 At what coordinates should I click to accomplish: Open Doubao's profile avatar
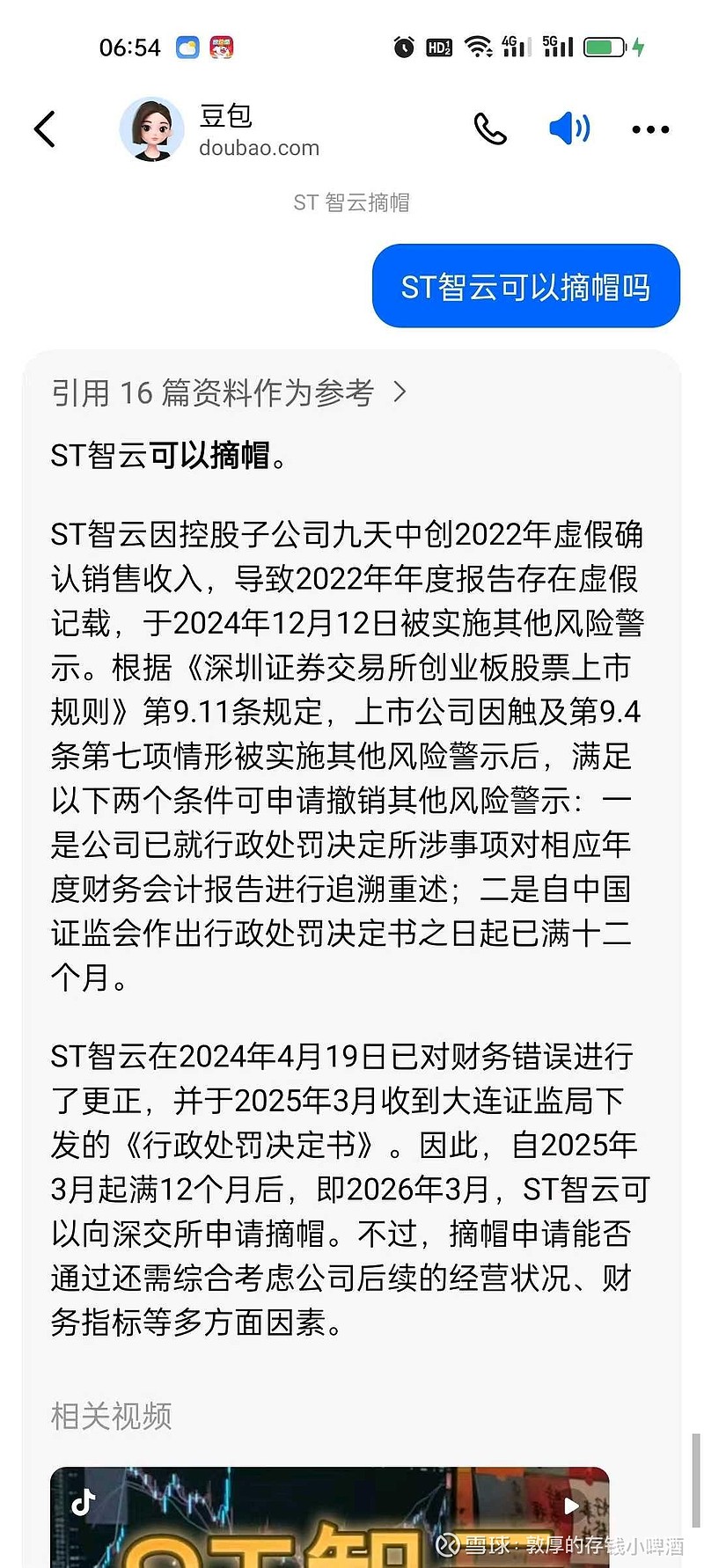[151, 129]
